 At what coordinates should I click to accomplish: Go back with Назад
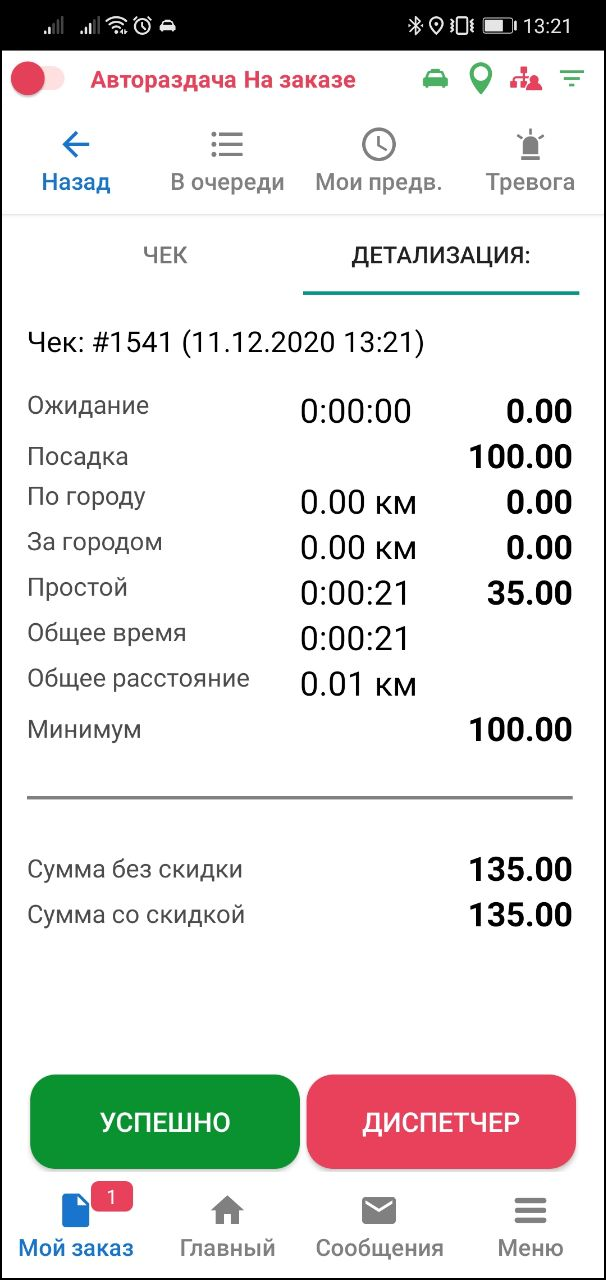76,161
